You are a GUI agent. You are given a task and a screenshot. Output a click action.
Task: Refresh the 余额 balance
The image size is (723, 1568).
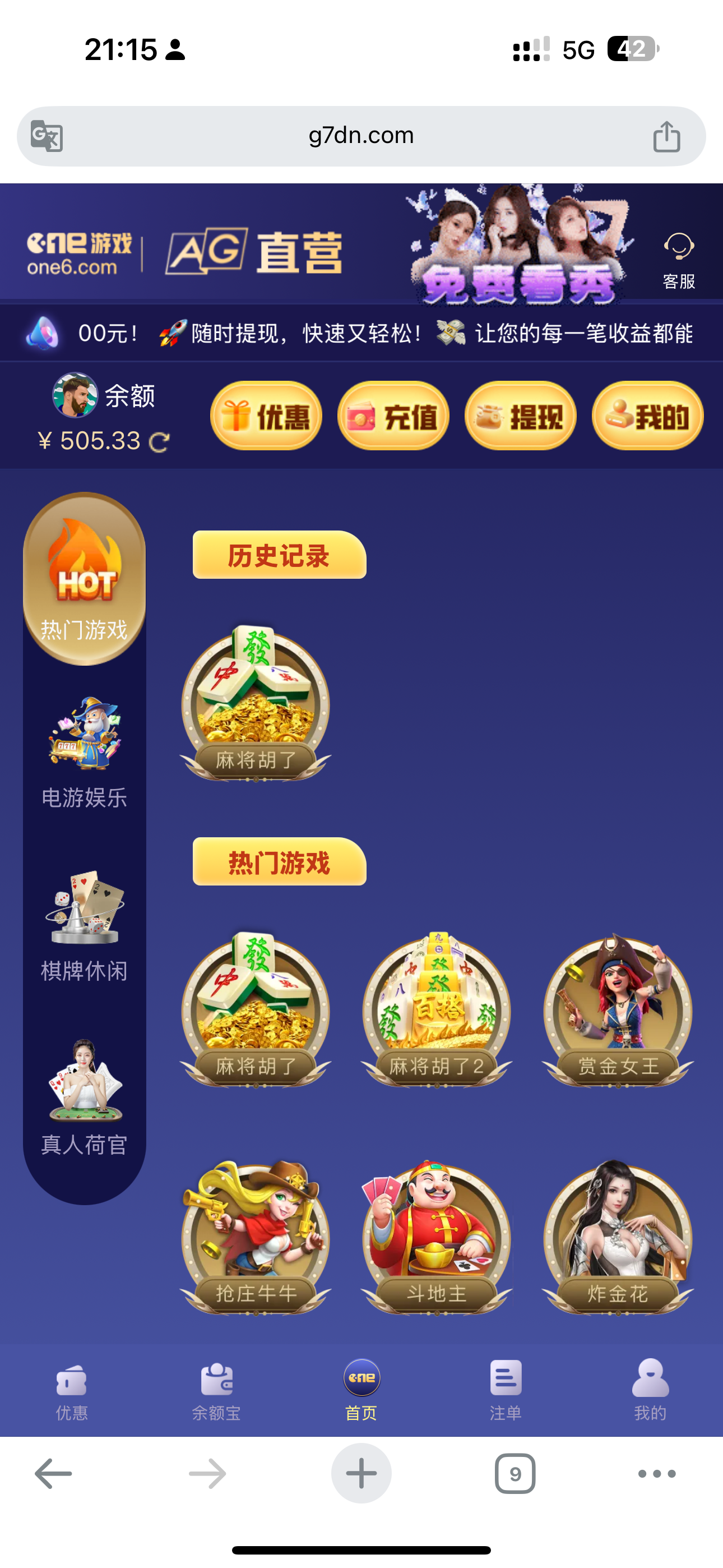pos(159,442)
